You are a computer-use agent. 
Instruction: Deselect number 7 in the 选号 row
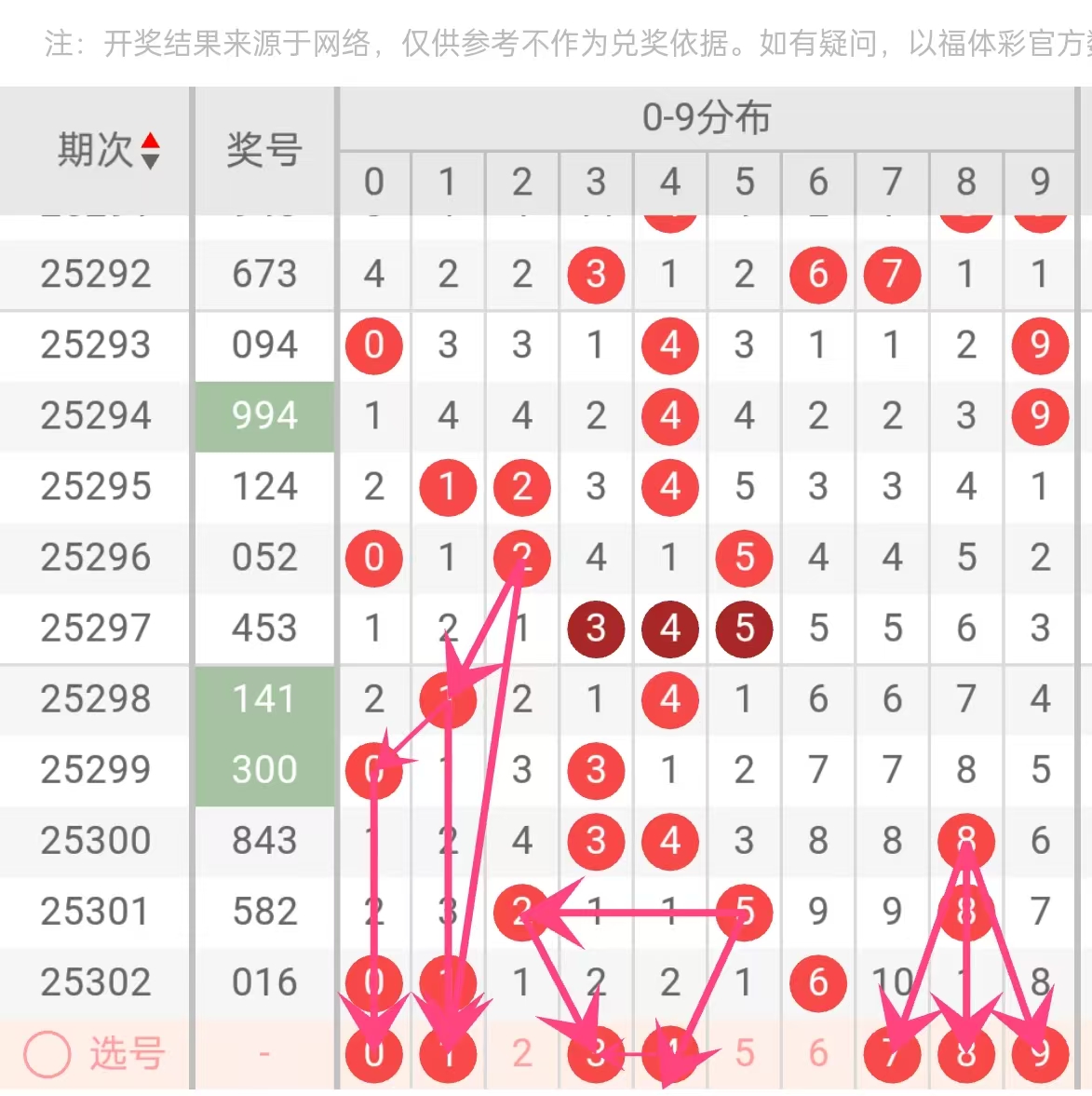(x=892, y=1054)
